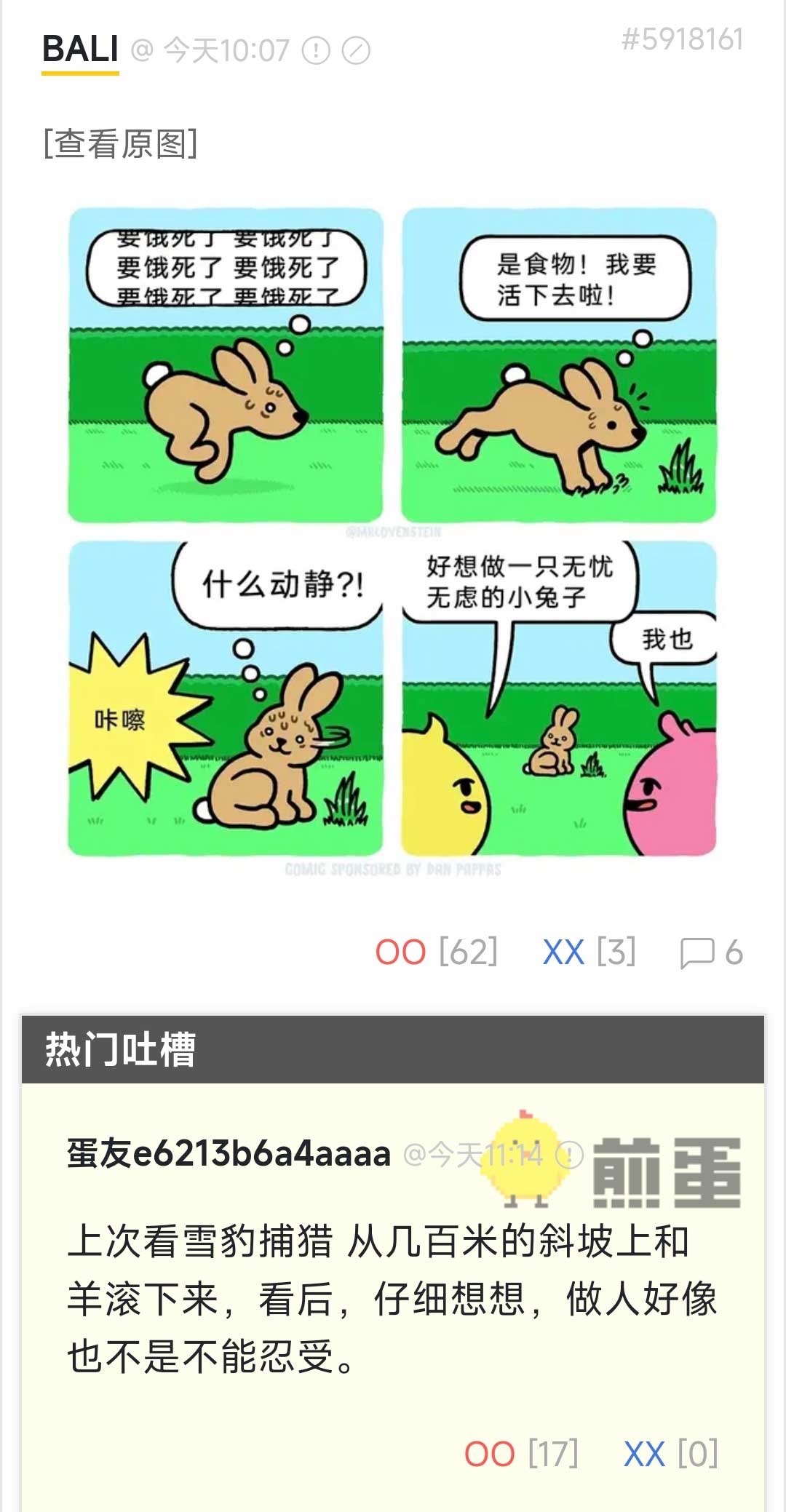Image resolution: width=786 pixels, height=1512 pixels.
Task: Report 蛋友e6213b6a4aaaa's comment
Action: 570,1155
